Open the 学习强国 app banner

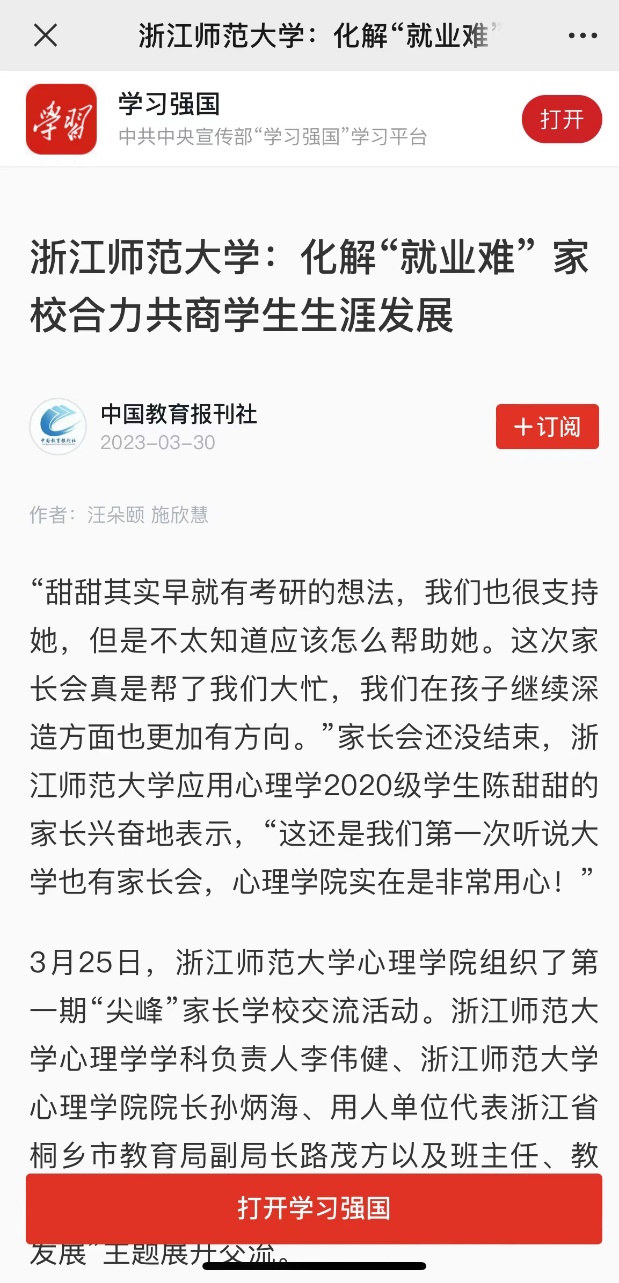pyautogui.click(x=270, y=119)
